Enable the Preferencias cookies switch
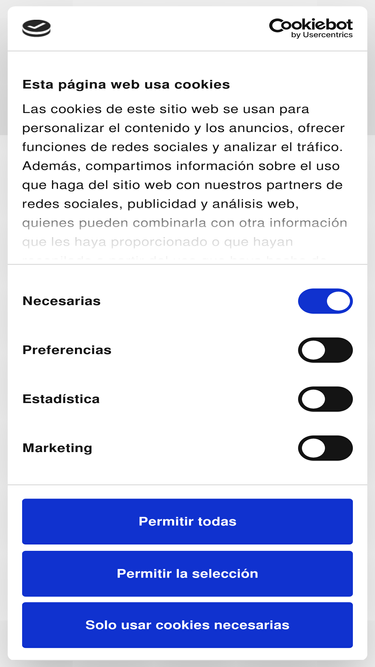Viewport: 375px width, 667px height. (325, 350)
